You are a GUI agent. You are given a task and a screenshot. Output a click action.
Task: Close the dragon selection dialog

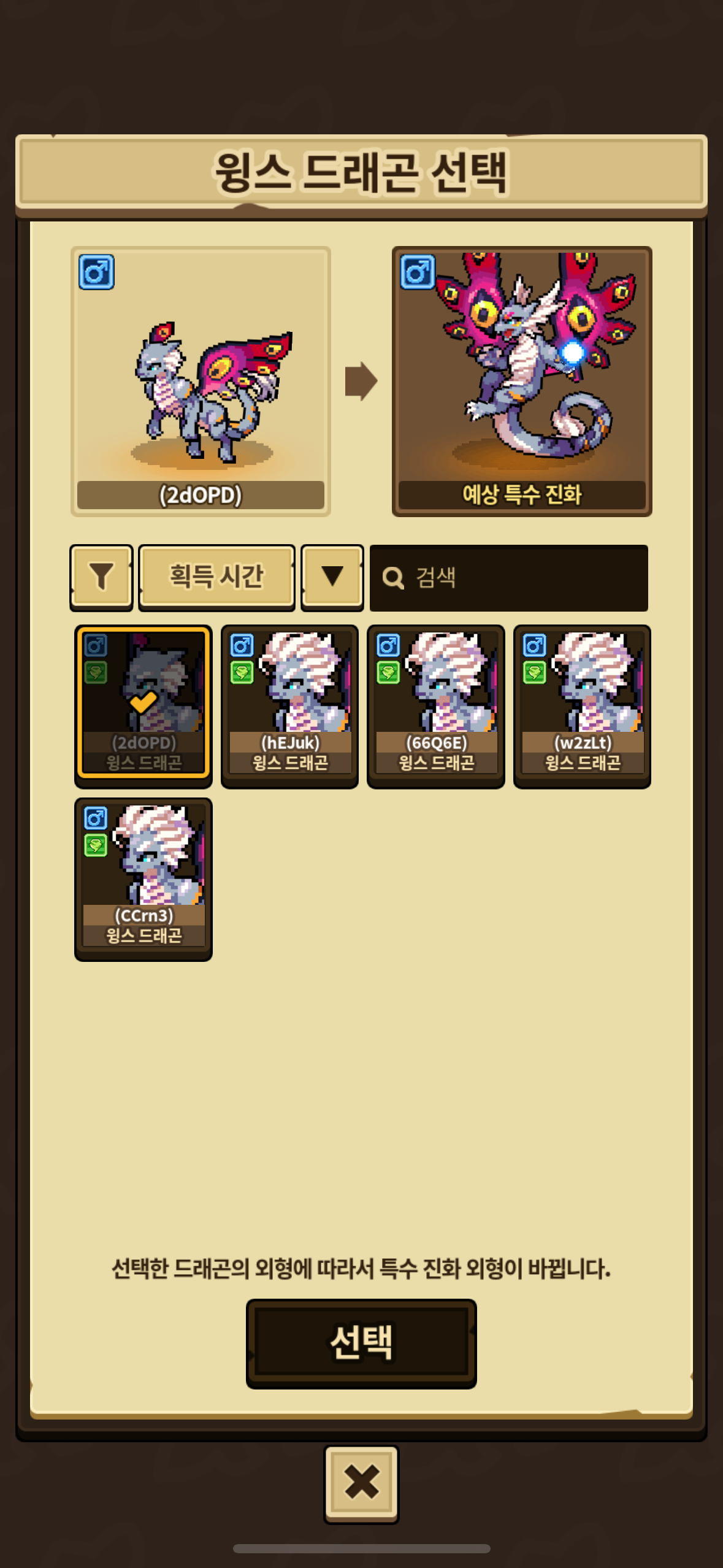(361, 1482)
